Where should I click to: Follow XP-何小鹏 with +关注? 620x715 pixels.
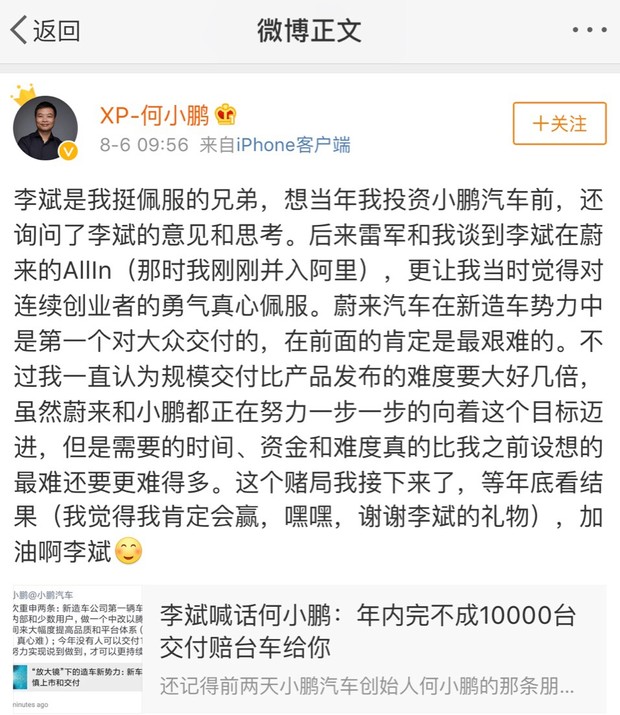pyautogui.click(x=559, y=124)
